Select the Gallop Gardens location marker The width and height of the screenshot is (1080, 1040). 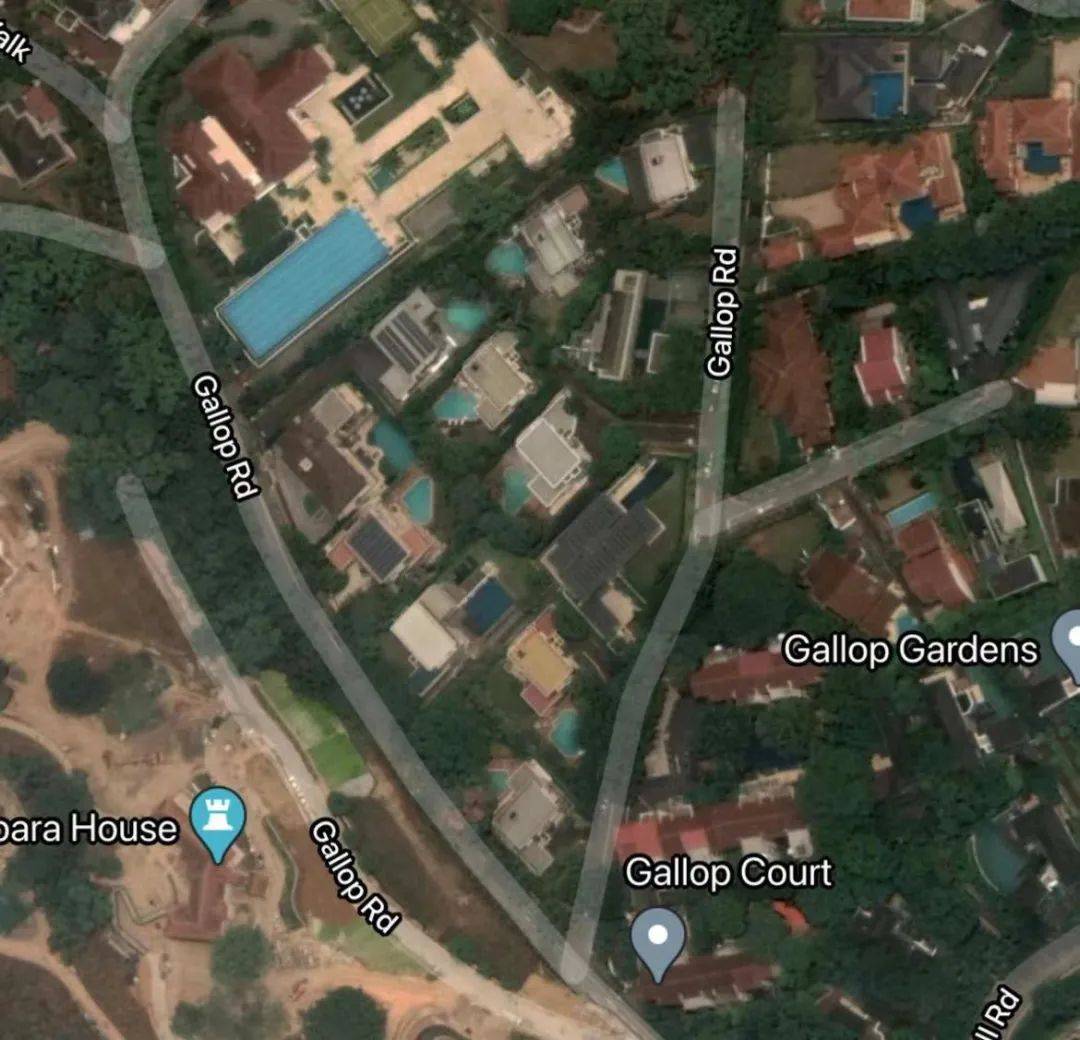click(1070, 640)
